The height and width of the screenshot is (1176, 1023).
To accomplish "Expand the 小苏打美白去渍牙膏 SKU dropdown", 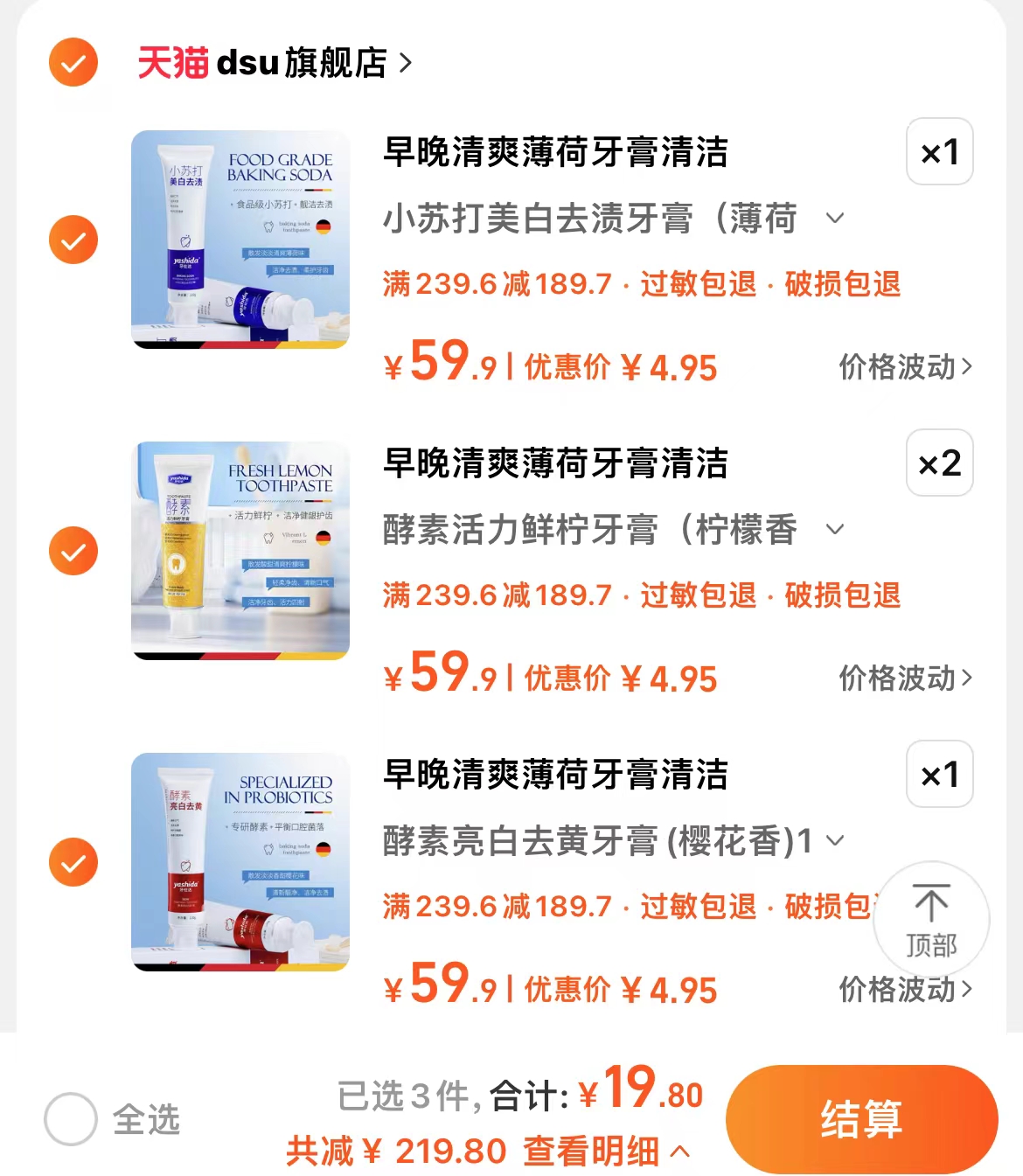I will pos(834,219).
